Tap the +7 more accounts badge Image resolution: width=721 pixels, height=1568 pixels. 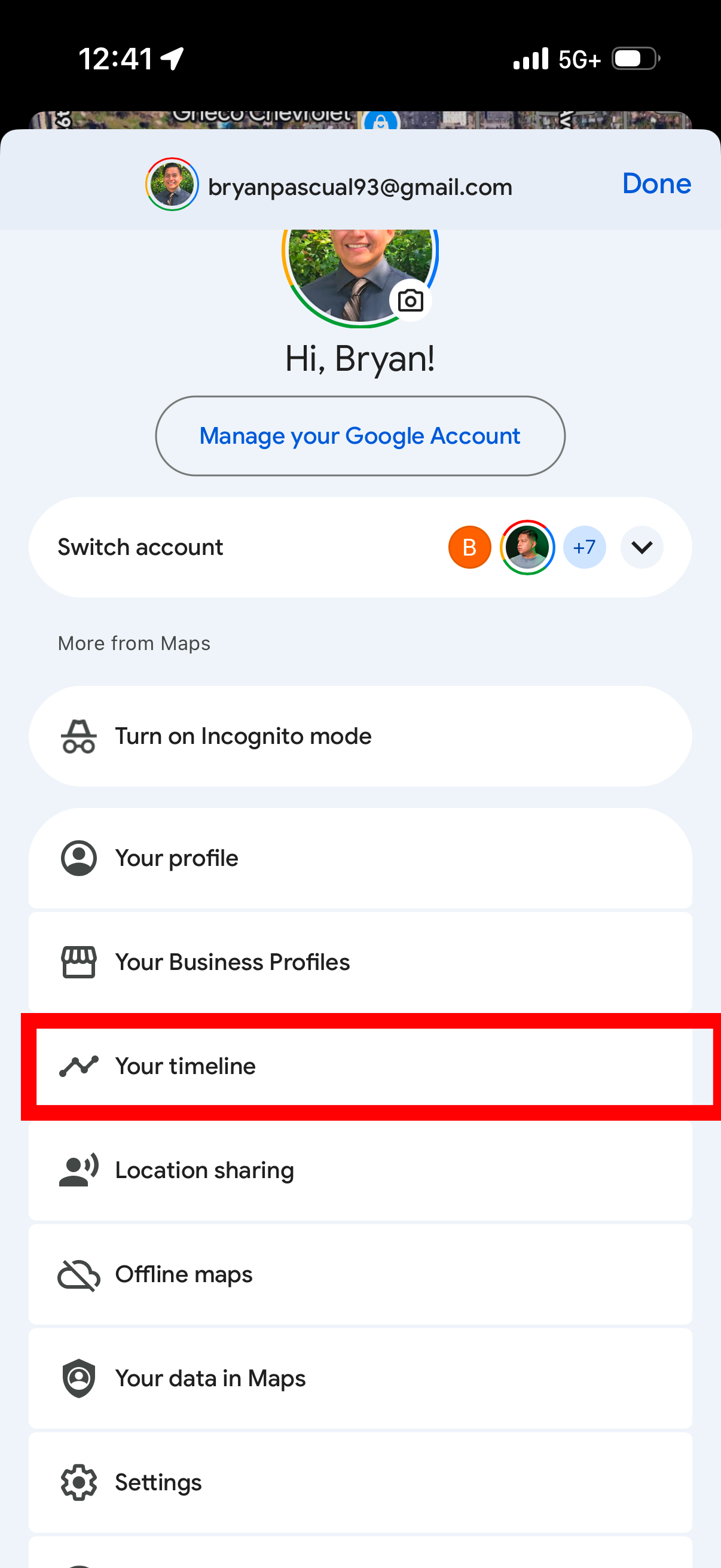pyautogui.click(x=585, y=547)
